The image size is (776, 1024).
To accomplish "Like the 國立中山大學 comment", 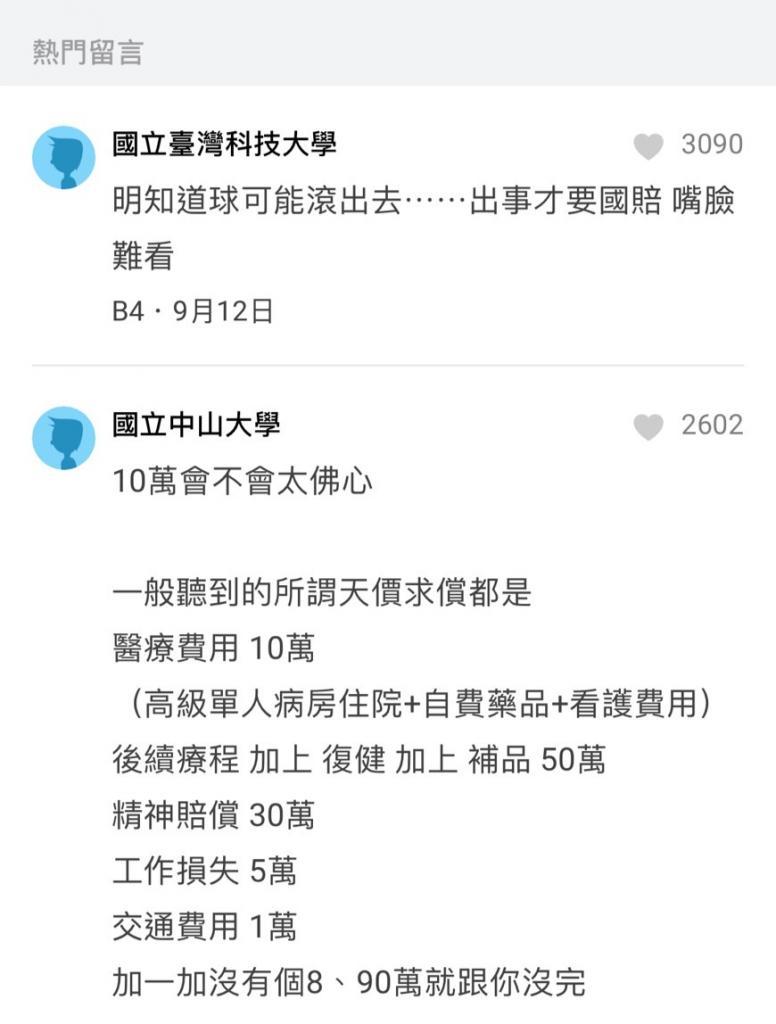I will 649,427.
